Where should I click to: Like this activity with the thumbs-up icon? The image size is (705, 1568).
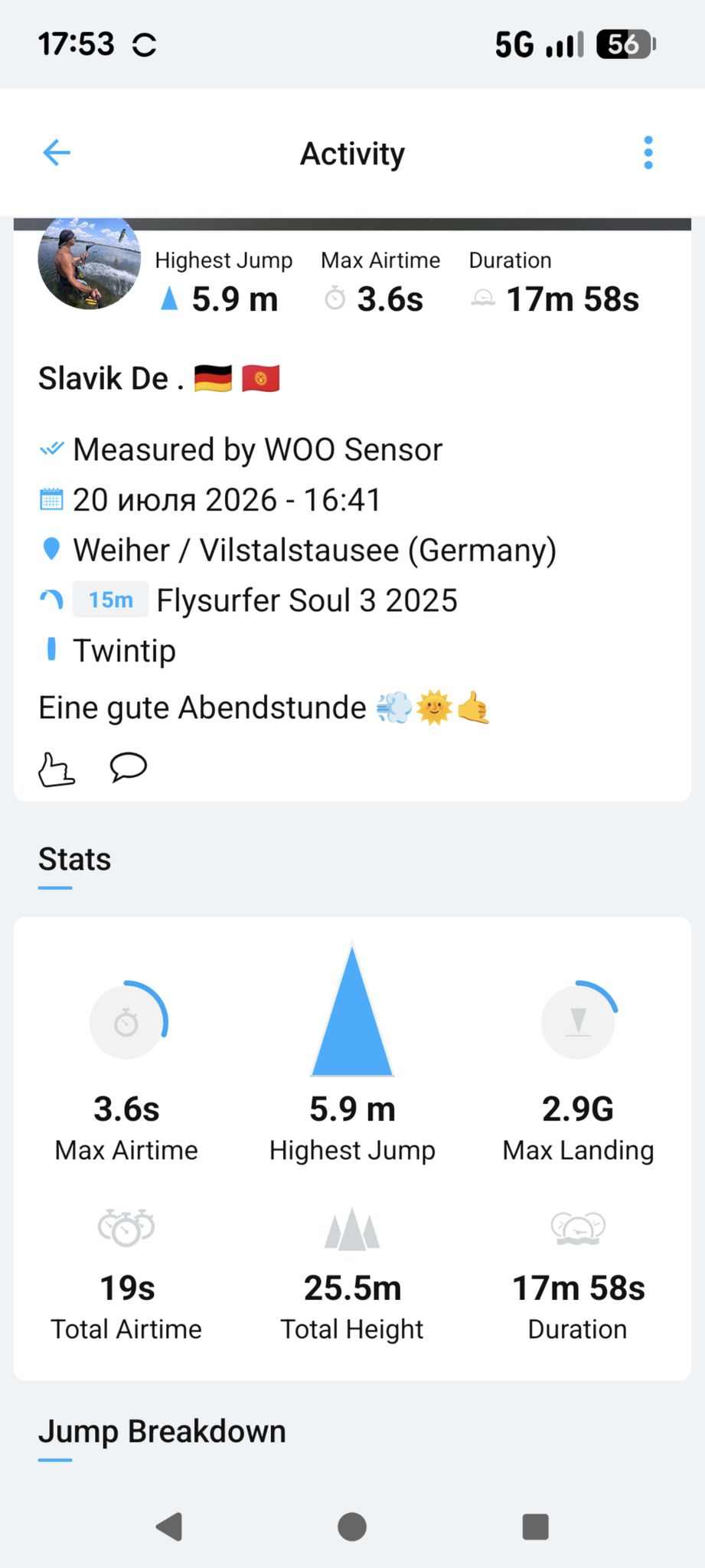tap(57, 769)
